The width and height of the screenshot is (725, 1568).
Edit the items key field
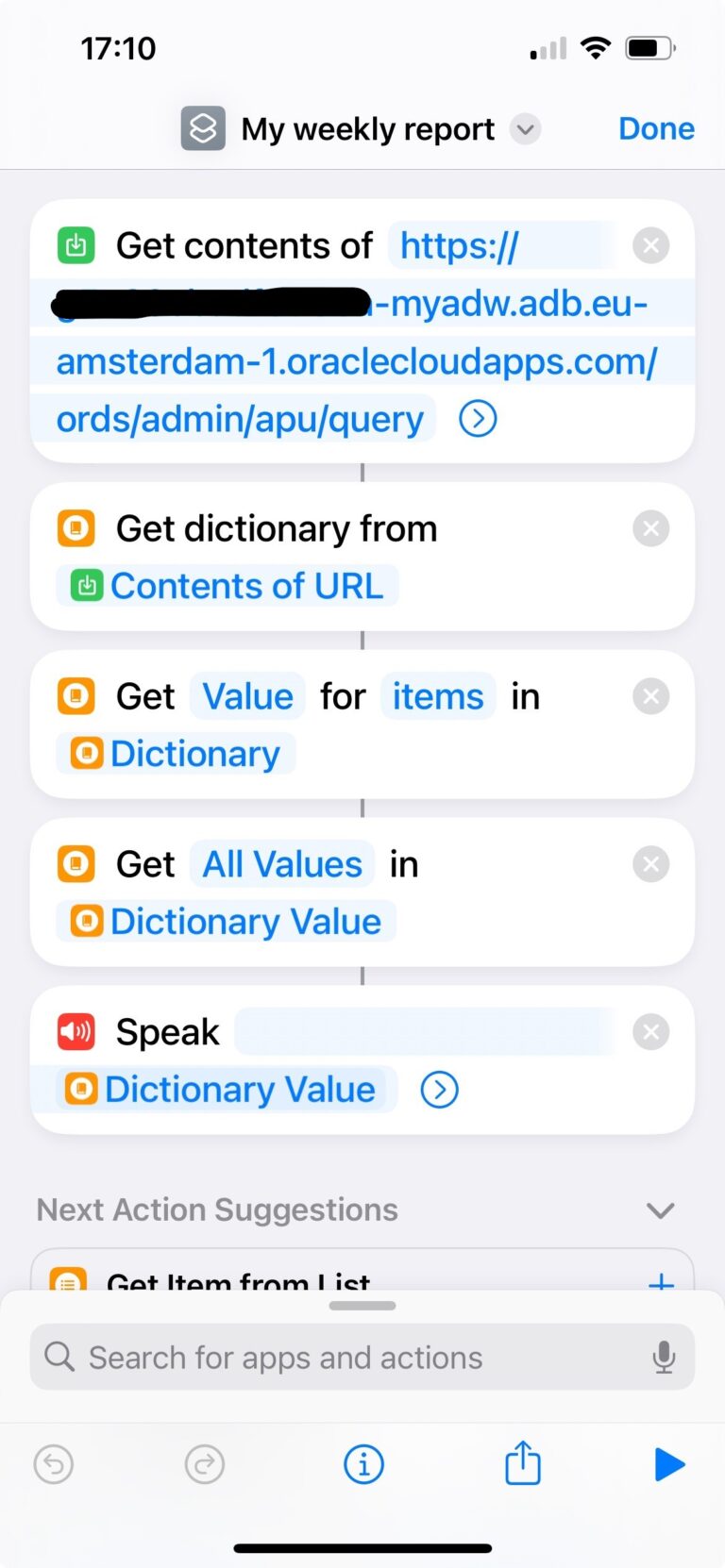[x=438, y=697]
